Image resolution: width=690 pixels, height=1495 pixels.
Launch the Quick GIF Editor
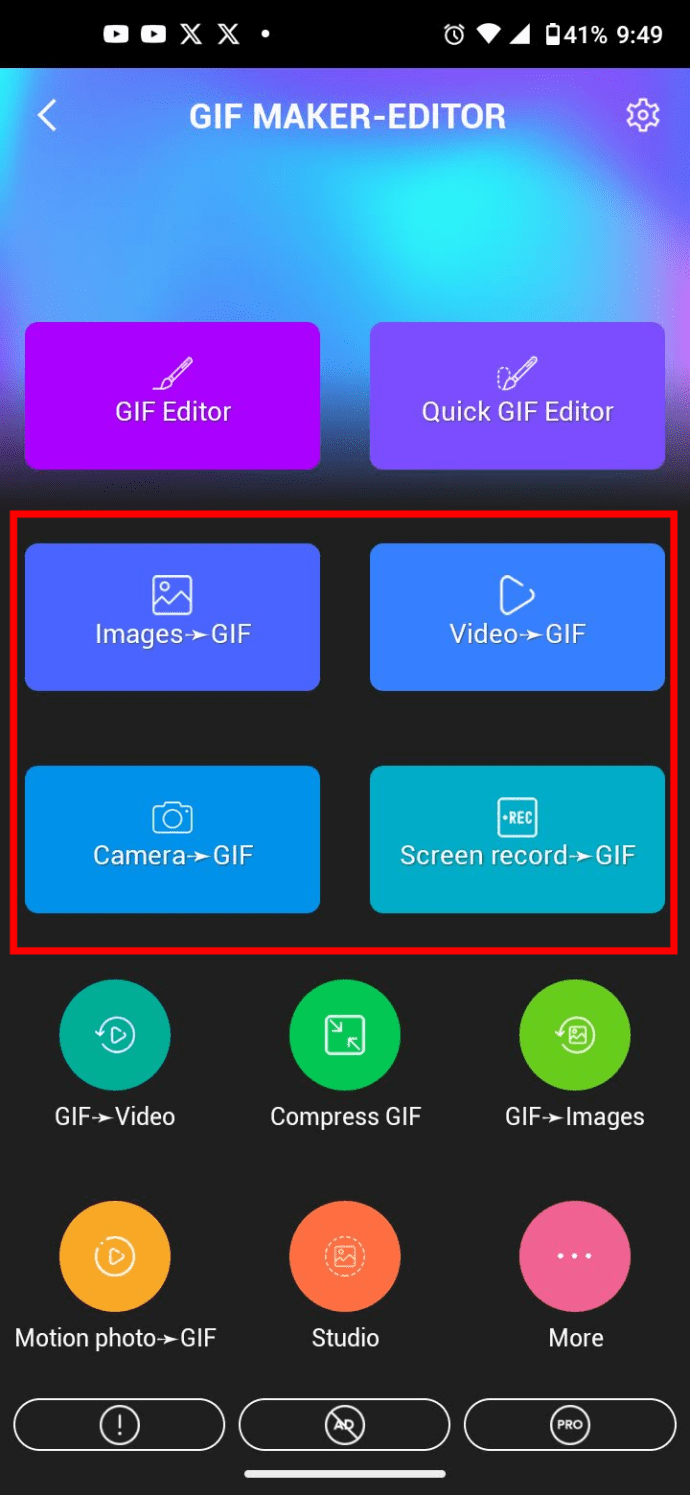(517, 396)
